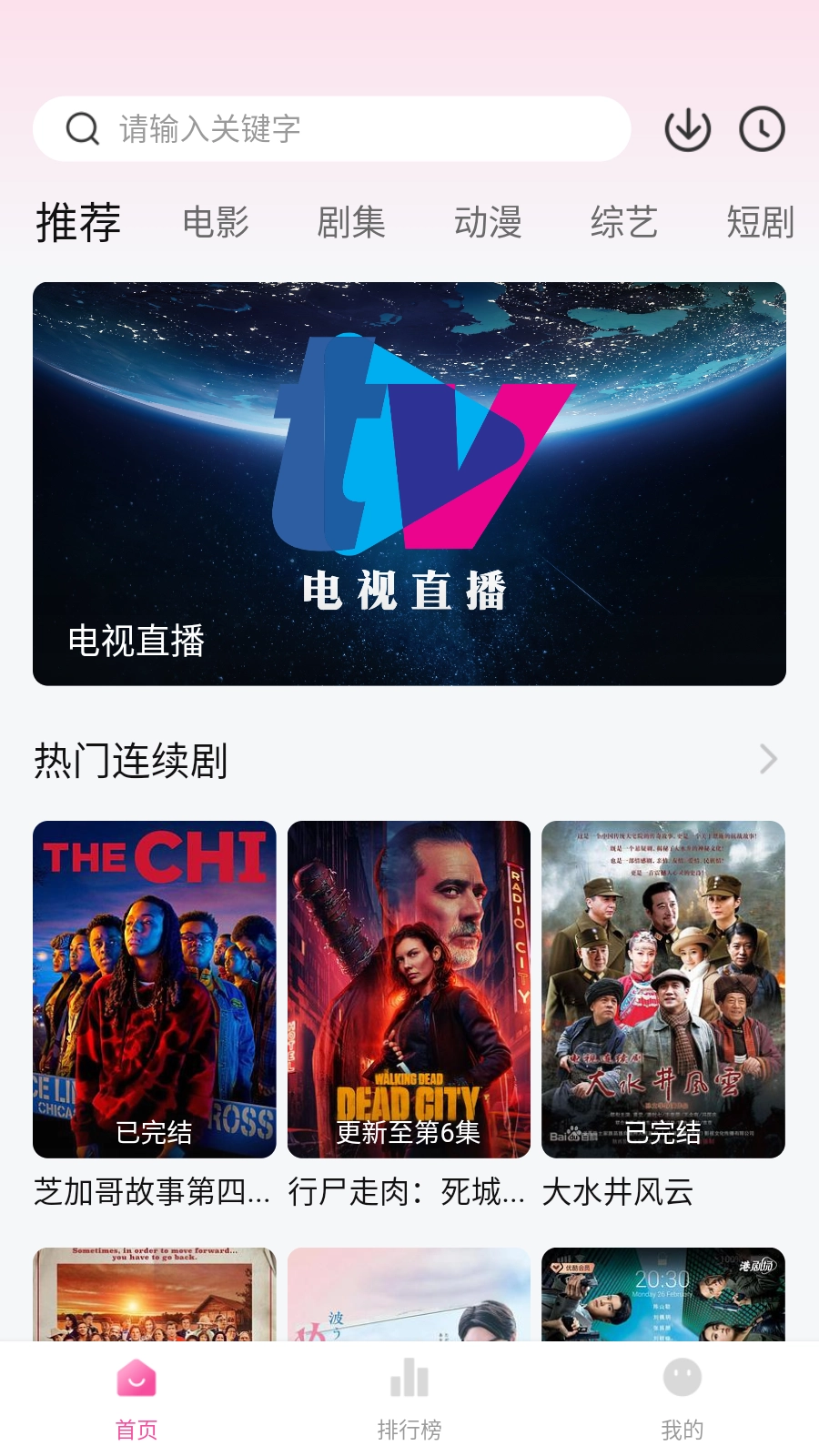Open watch history clock icon
This screenshot has width=819, height=1456.
762,129
